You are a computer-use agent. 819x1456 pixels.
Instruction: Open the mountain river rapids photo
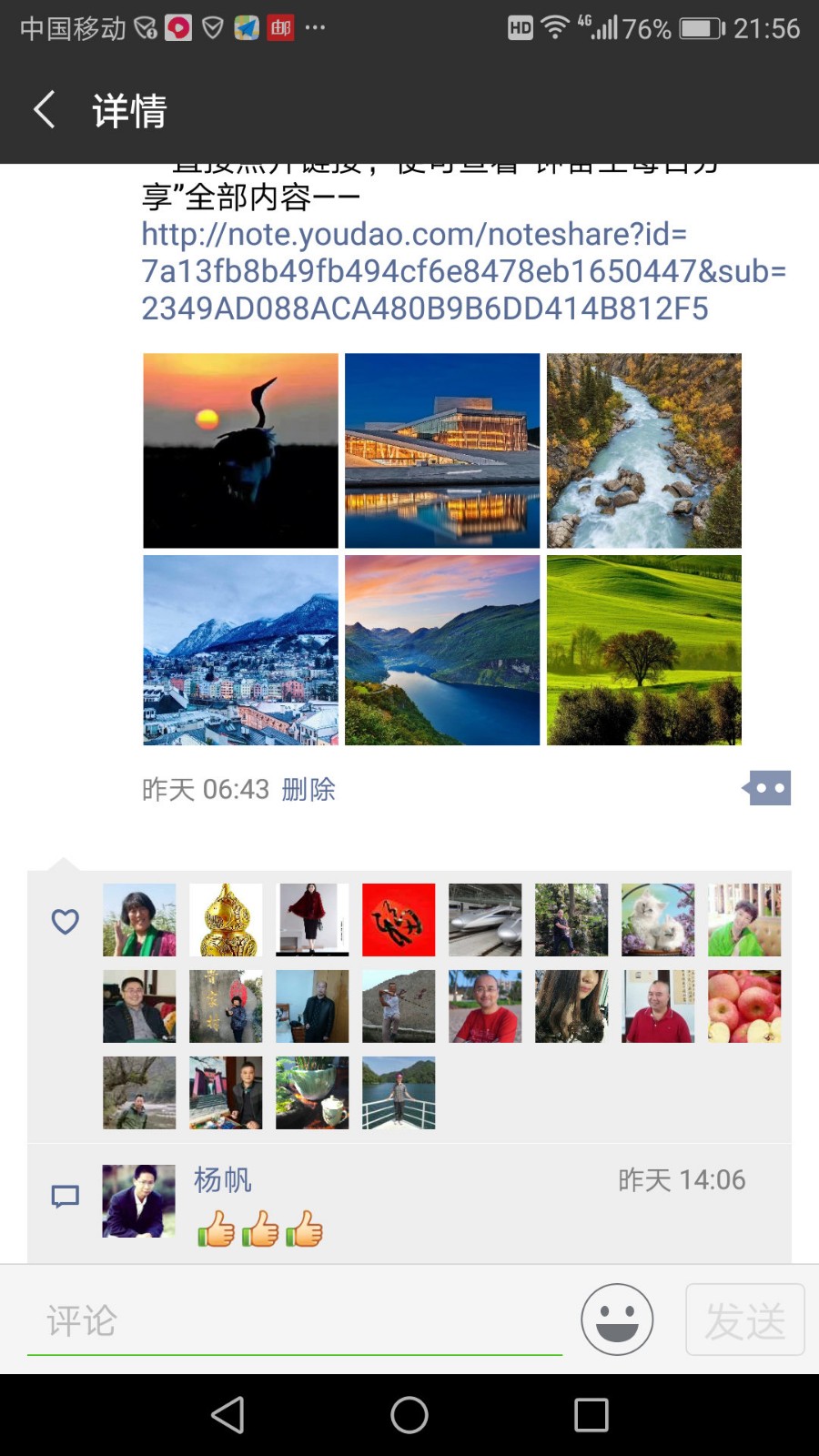click(644, 450)
